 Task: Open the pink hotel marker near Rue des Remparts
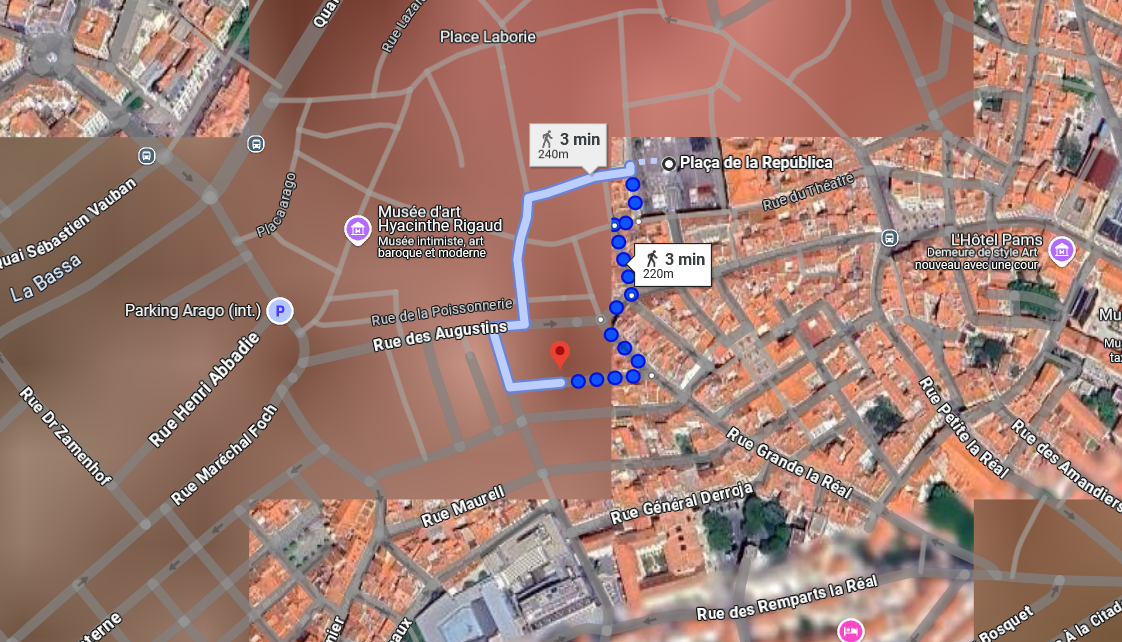pos(850,631)
